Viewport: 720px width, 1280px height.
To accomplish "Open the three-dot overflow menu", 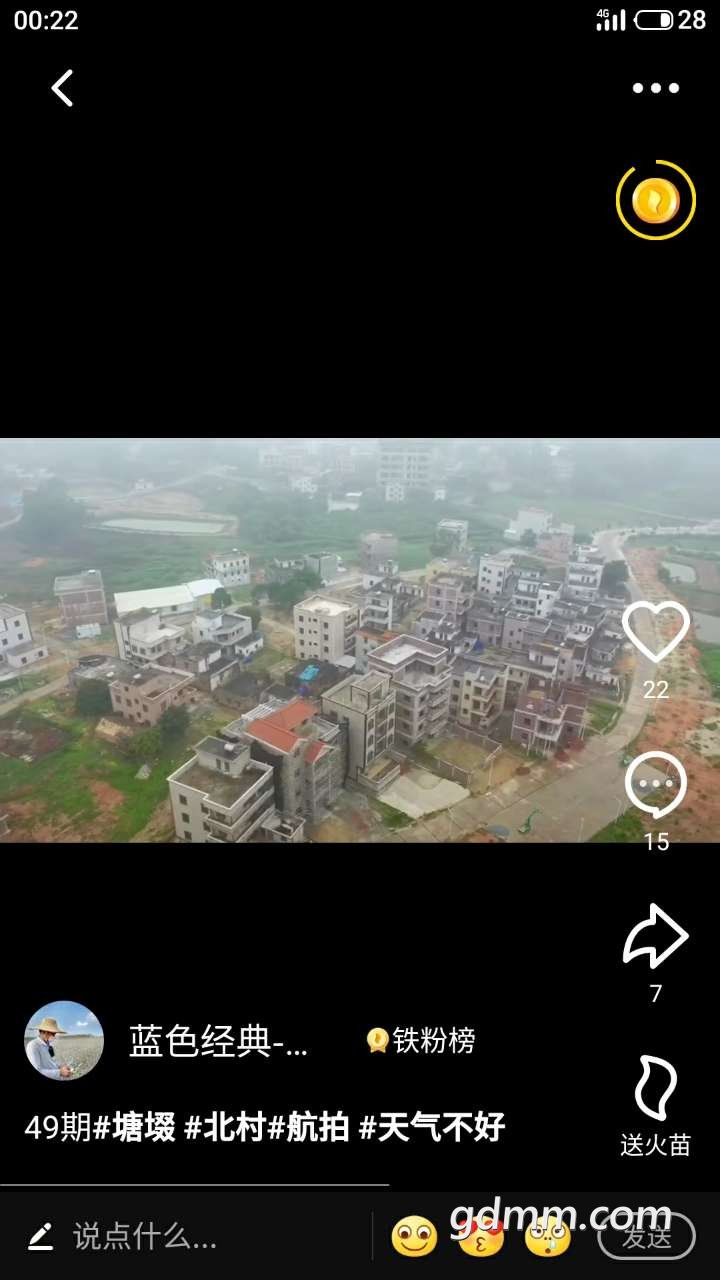I will 655,88.
